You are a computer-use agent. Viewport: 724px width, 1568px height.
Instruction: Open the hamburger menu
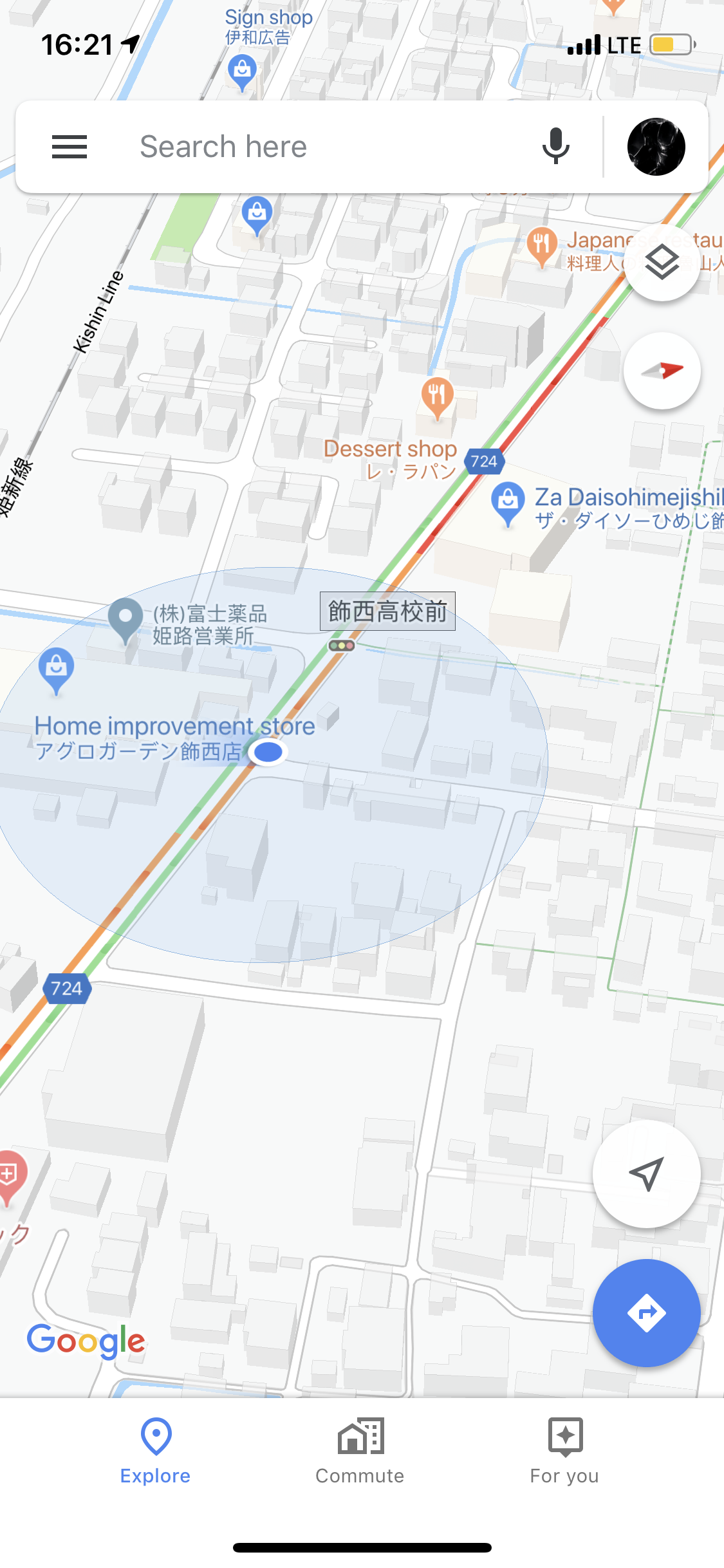coord(70,147)
